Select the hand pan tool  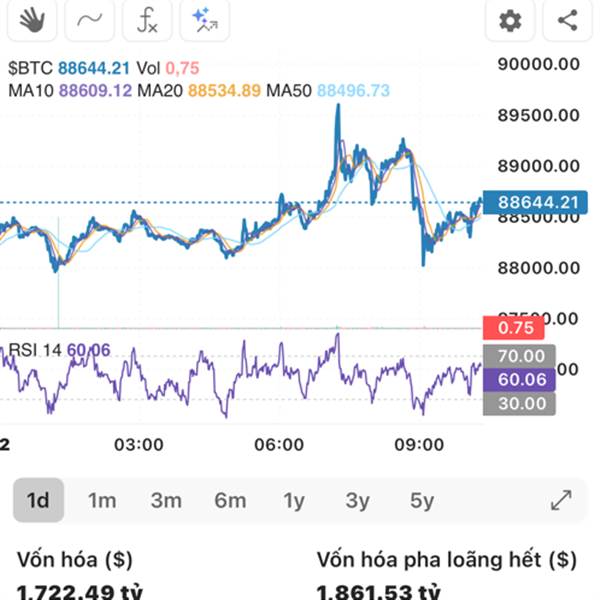(x=32, y=19)
